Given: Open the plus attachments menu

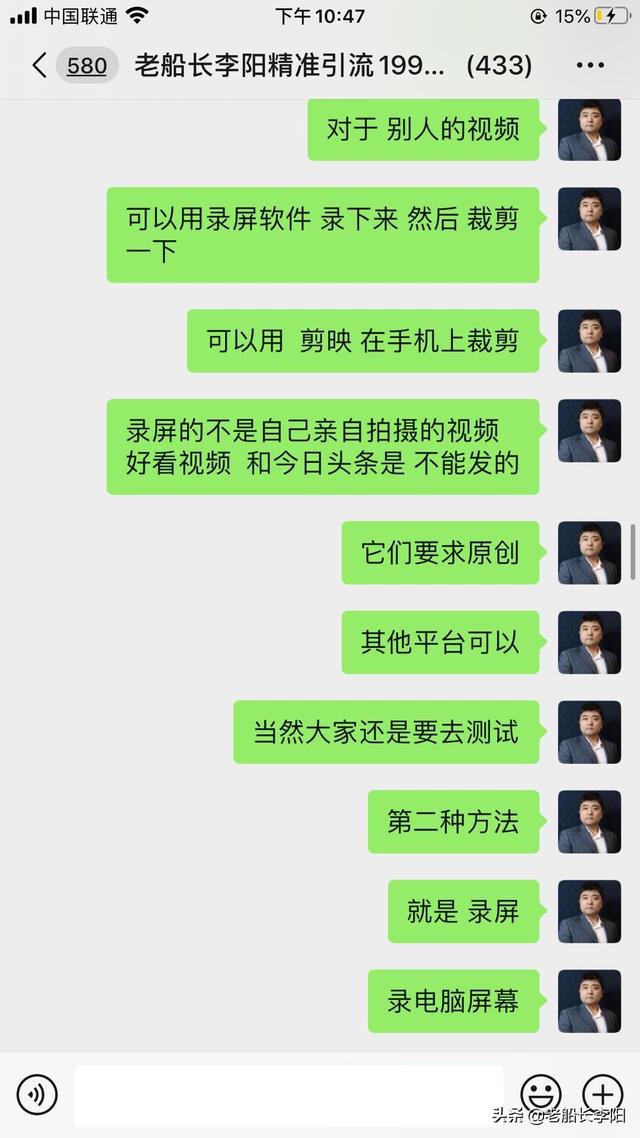Looking at the screenshot, I should click(603, 1094).
